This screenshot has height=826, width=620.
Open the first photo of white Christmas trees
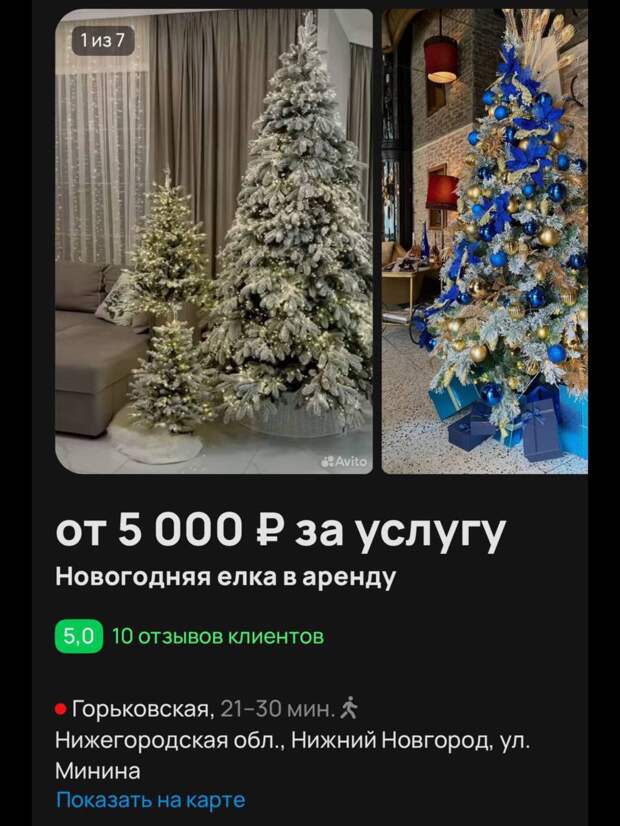[x=213, y=240]
